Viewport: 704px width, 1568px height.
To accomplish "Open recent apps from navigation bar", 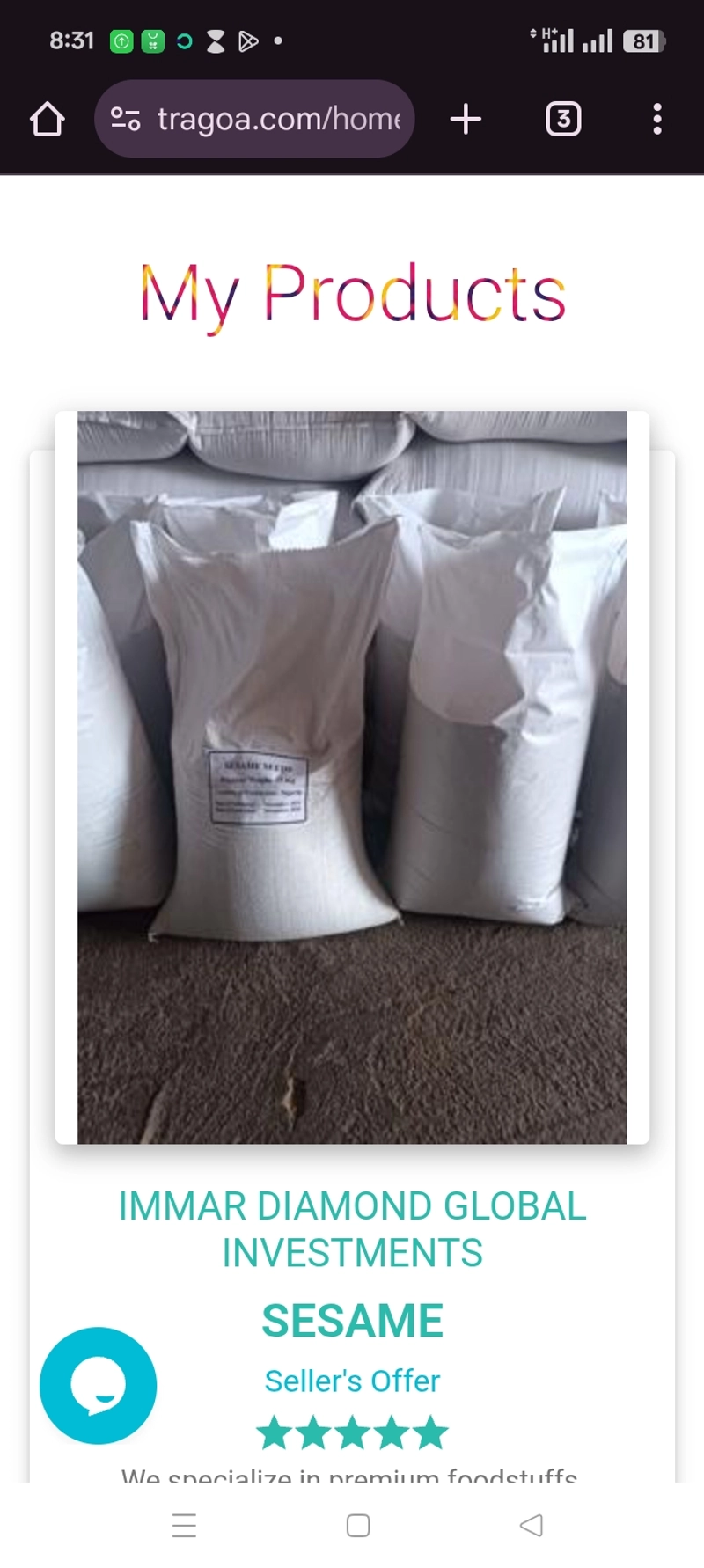I will click(184, 1525).
